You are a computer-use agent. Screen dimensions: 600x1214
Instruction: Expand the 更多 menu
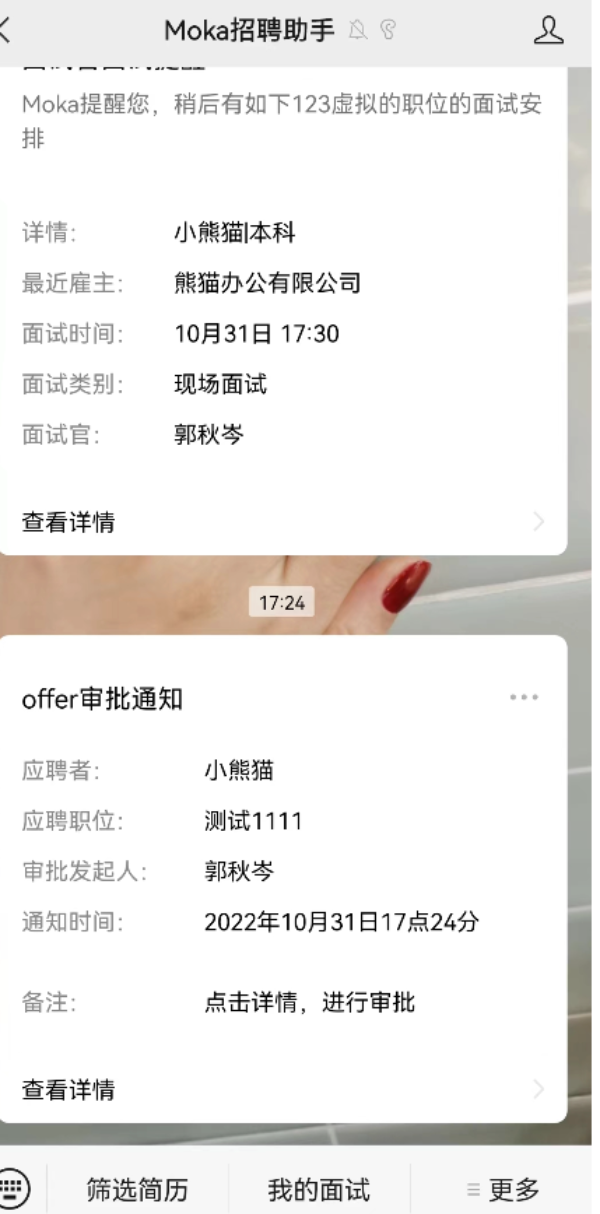[x=504, y=1189]
